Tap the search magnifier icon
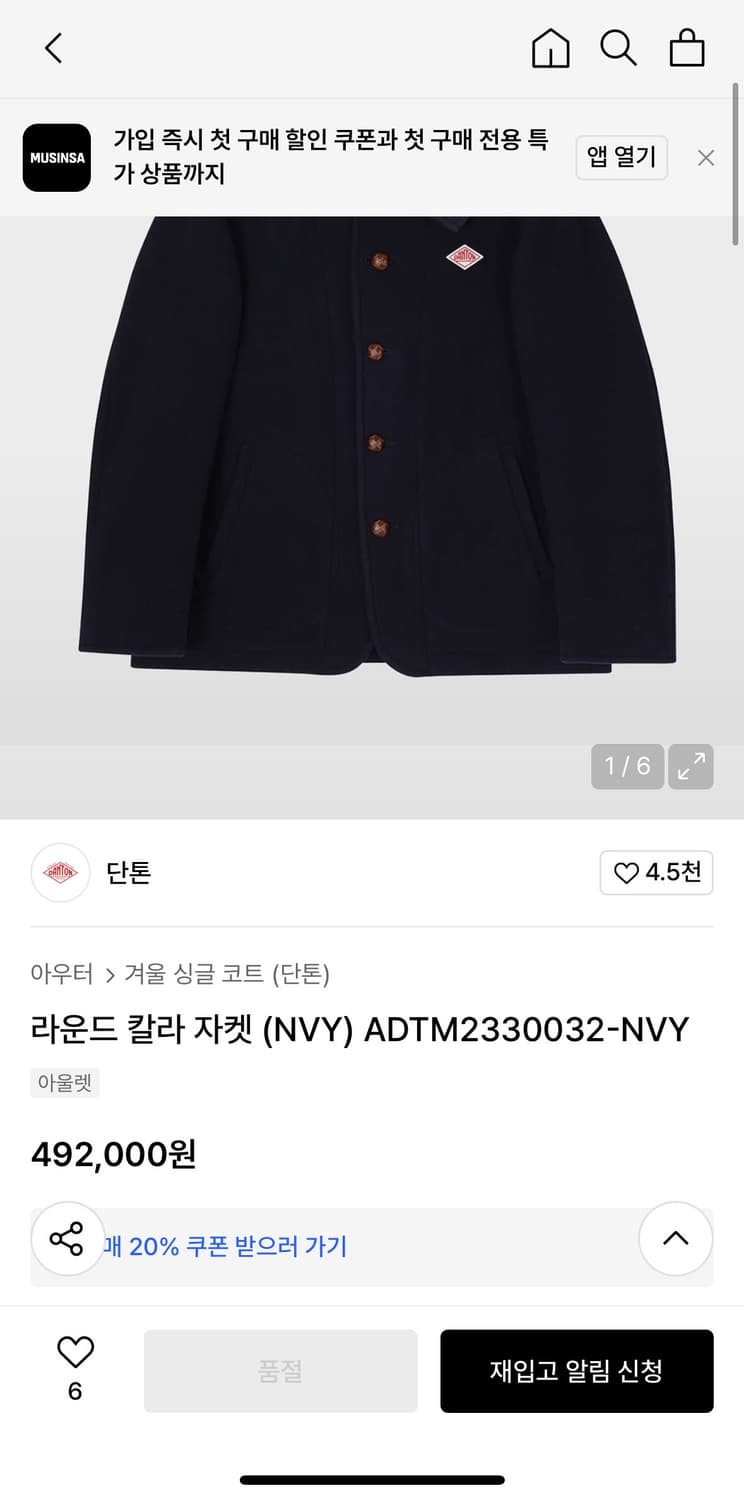The height and width of the screenshot is (1500, 744). click(x=618, y=47)
